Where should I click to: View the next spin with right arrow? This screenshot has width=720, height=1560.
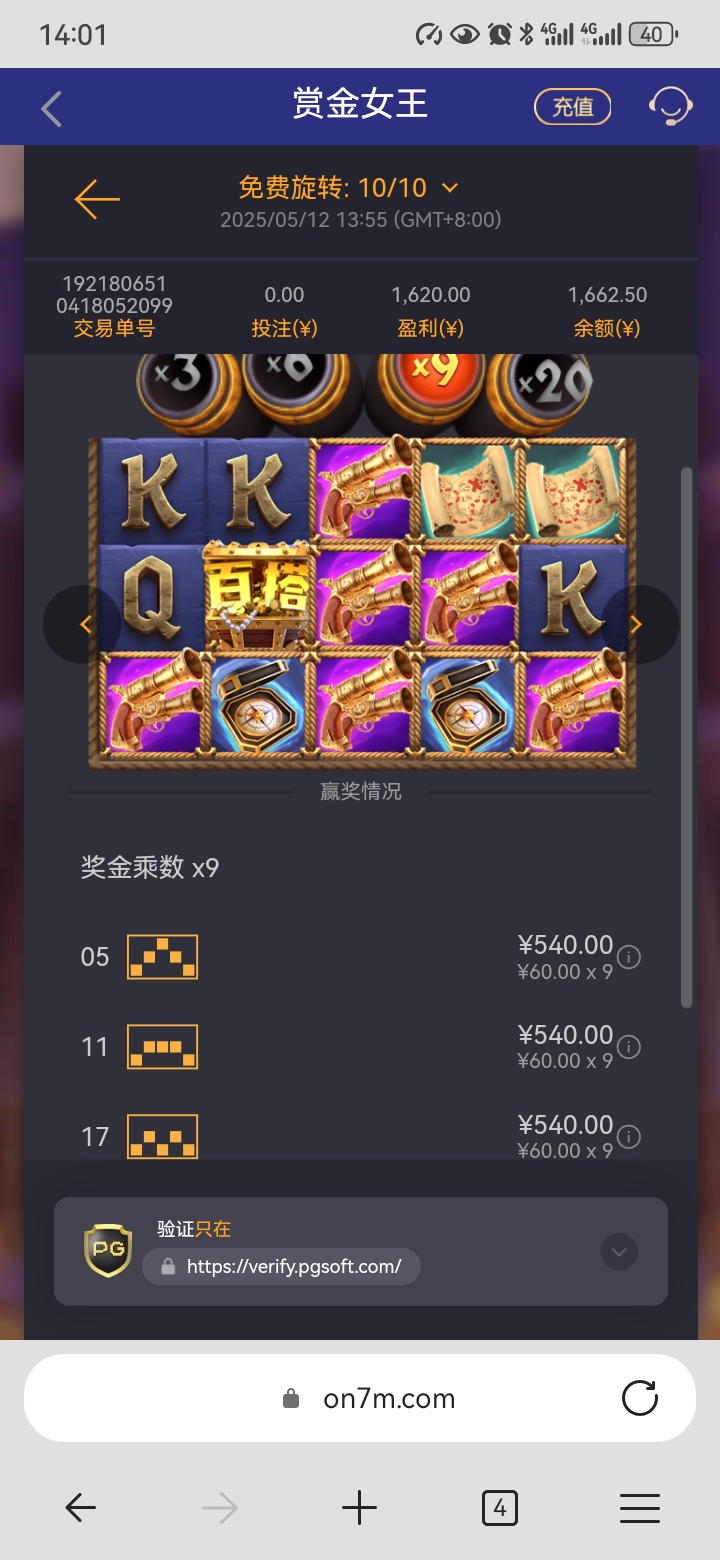point(637,625)
